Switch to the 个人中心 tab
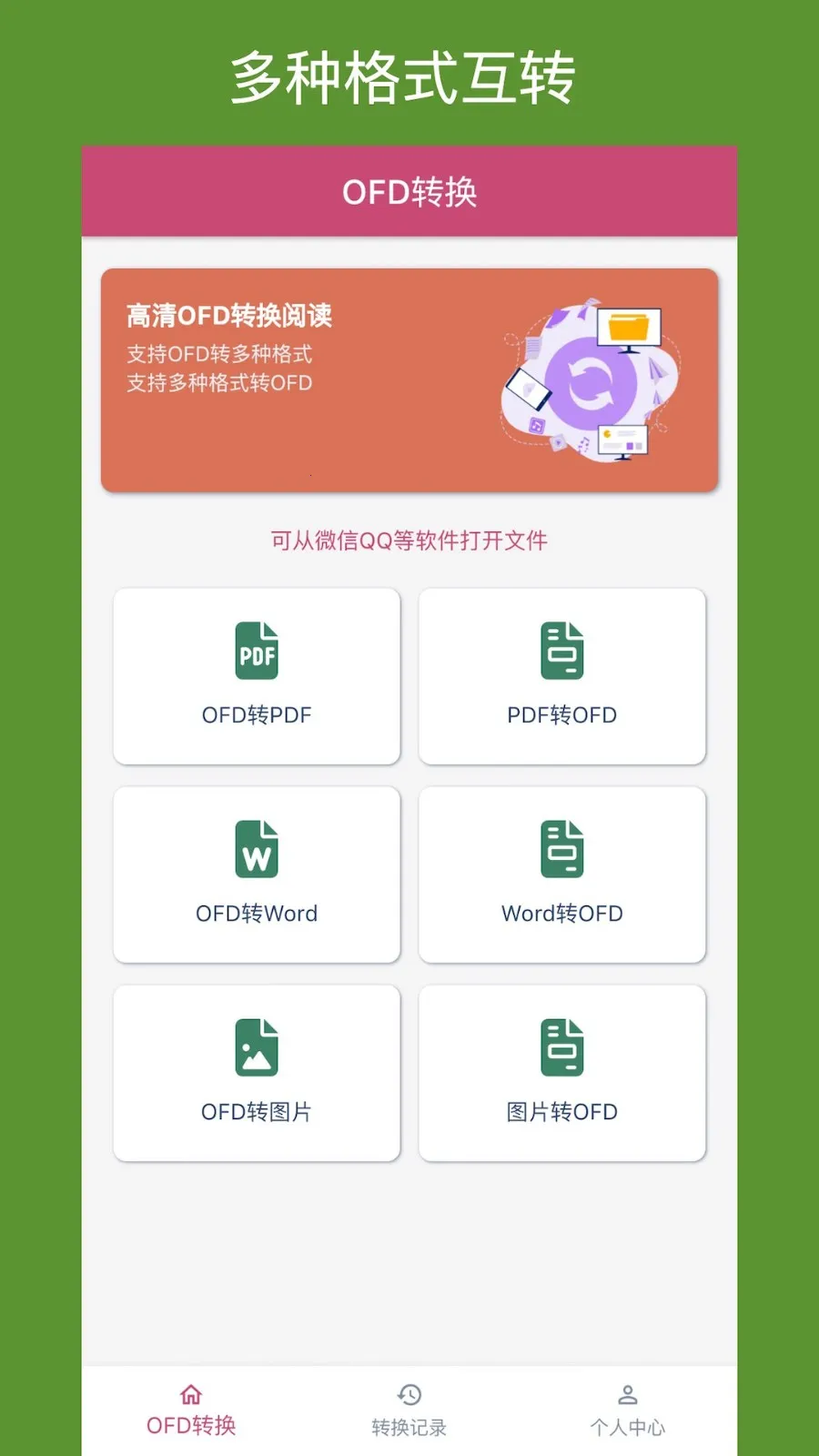This screenshot has height=1456, width=819. [x=627, y=1406]
